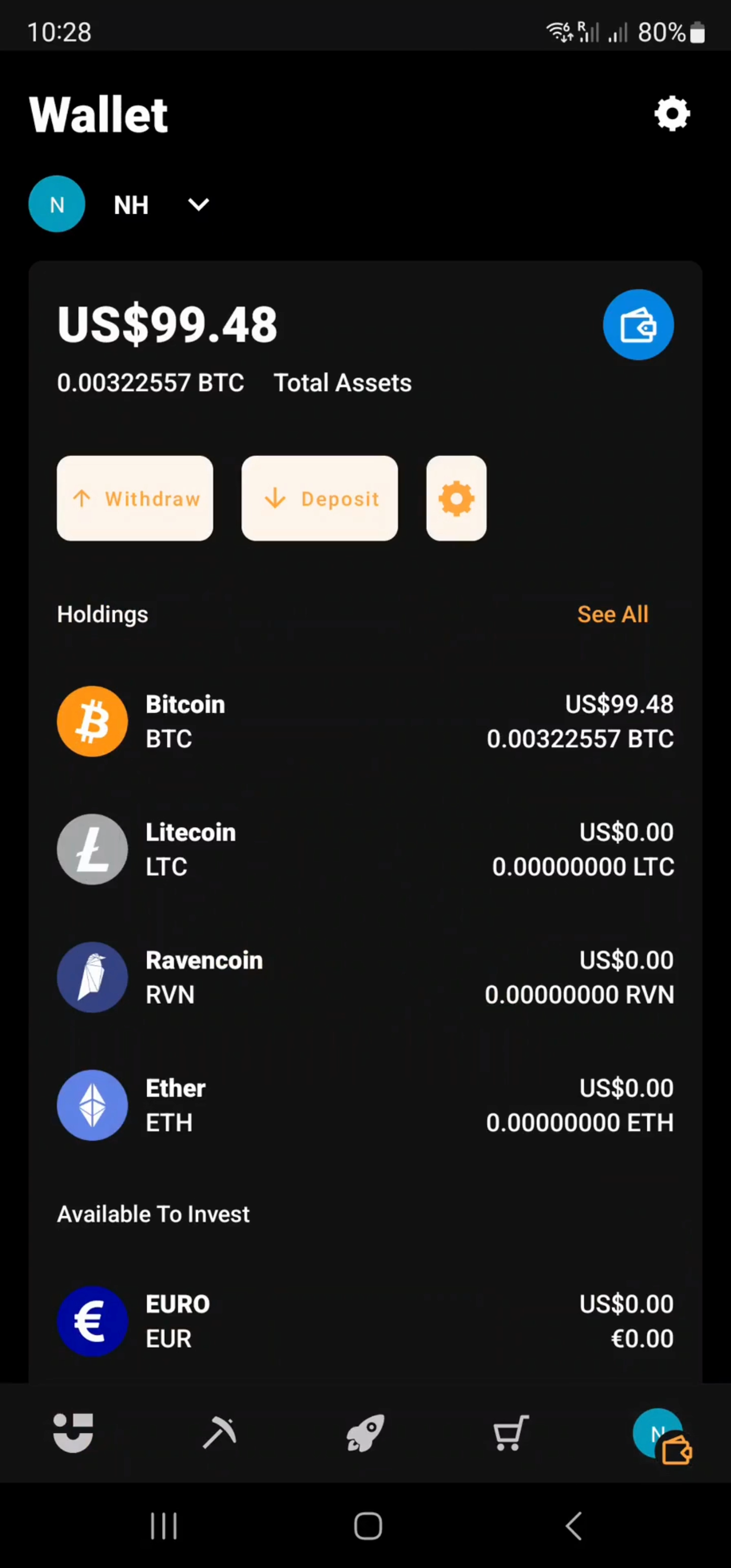Screen dimensions: 731x1568
Task: Expand the NH account dropdown chevron
Action: [x=197, y=205]
